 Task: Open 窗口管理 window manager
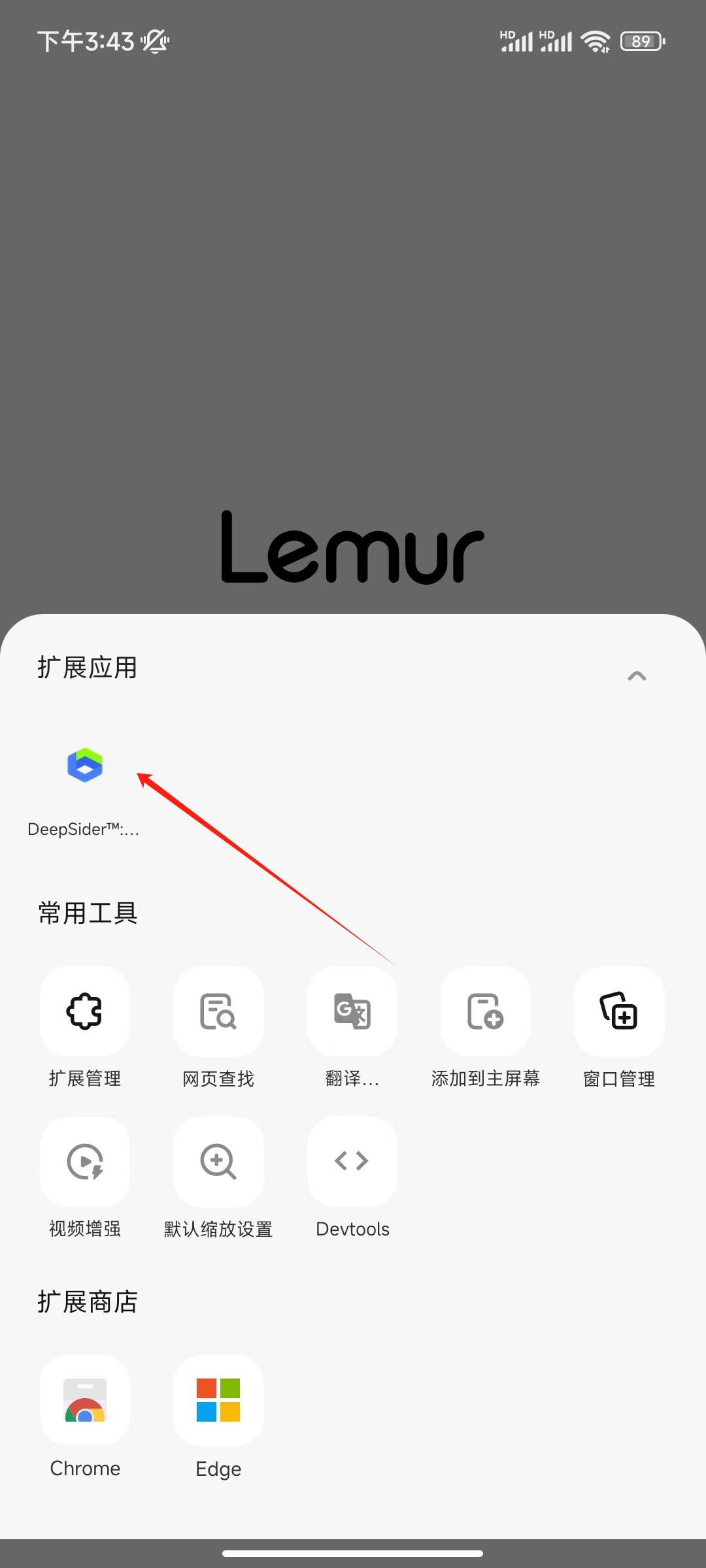(619, 1011)
